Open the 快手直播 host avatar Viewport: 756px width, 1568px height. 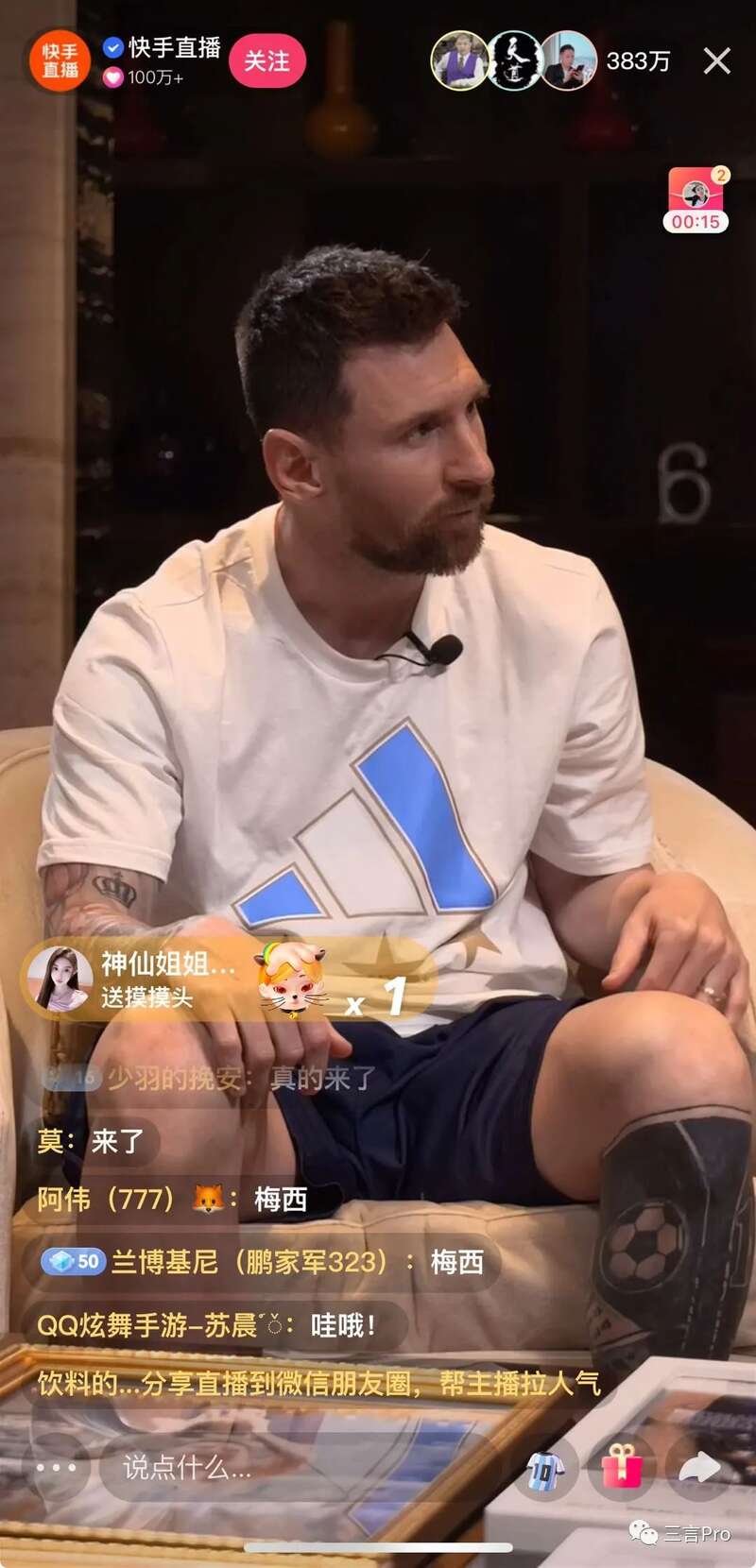60,61
